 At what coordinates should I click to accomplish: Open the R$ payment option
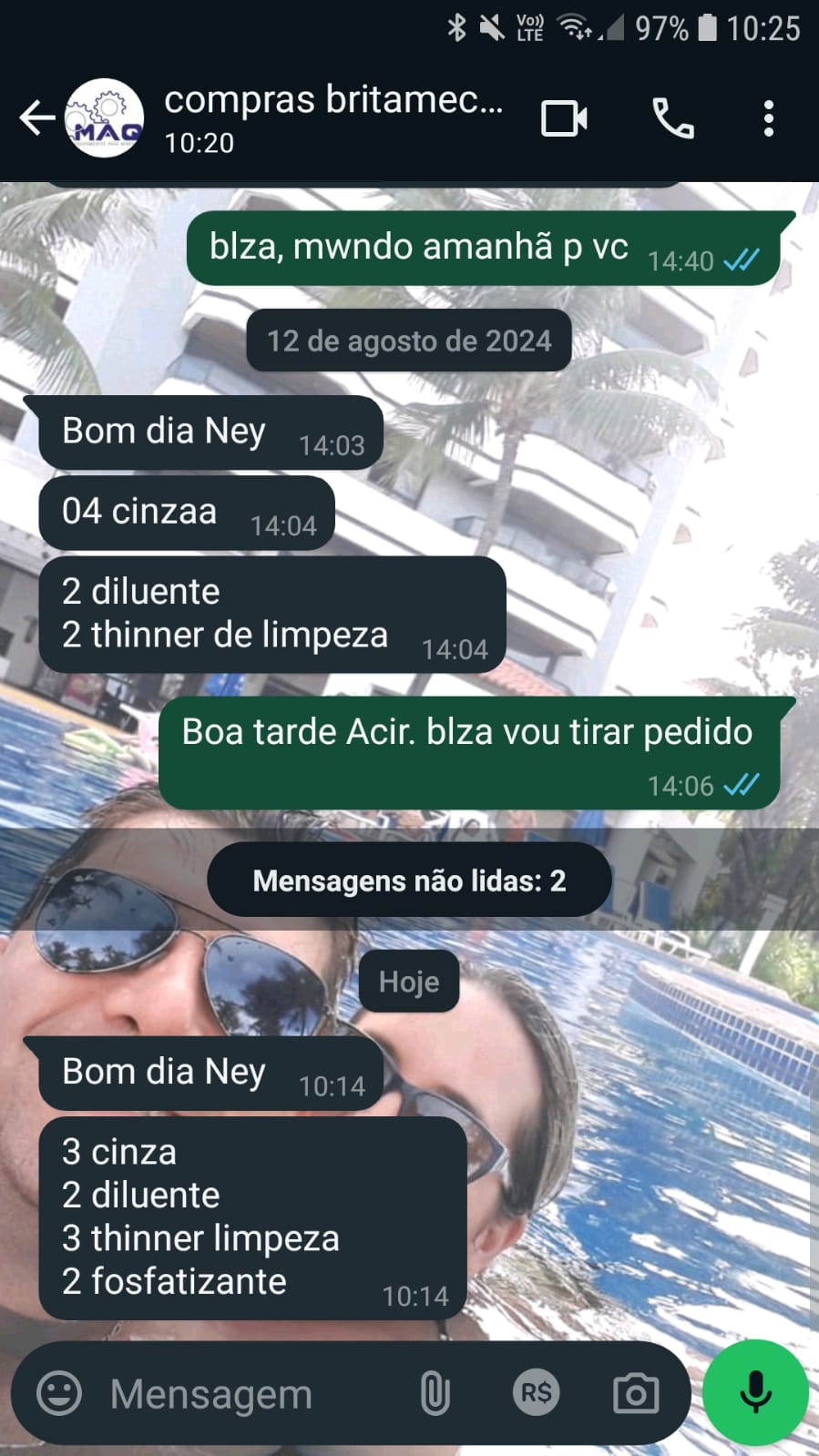click(x=536, y=1393)
